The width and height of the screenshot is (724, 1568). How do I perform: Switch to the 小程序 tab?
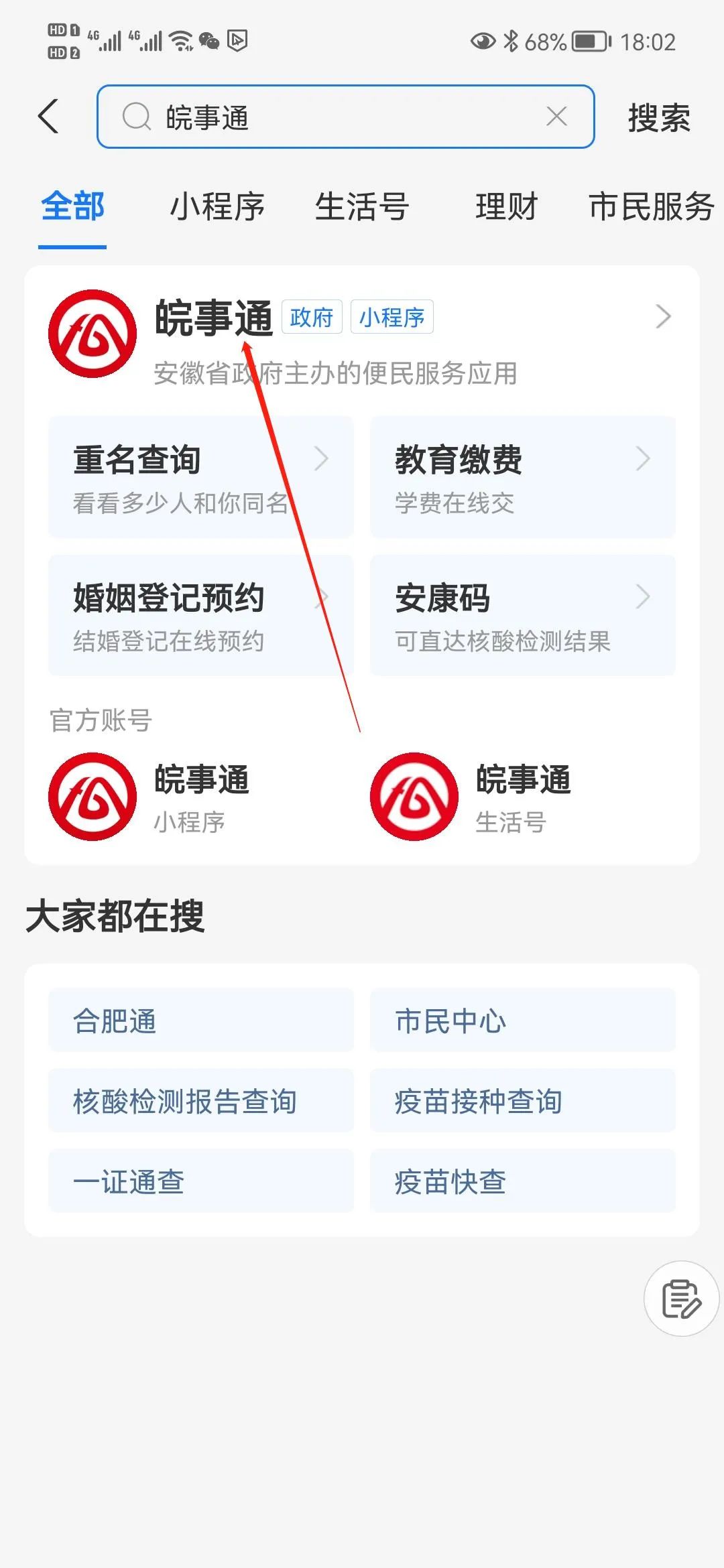(x=217, y=206)
